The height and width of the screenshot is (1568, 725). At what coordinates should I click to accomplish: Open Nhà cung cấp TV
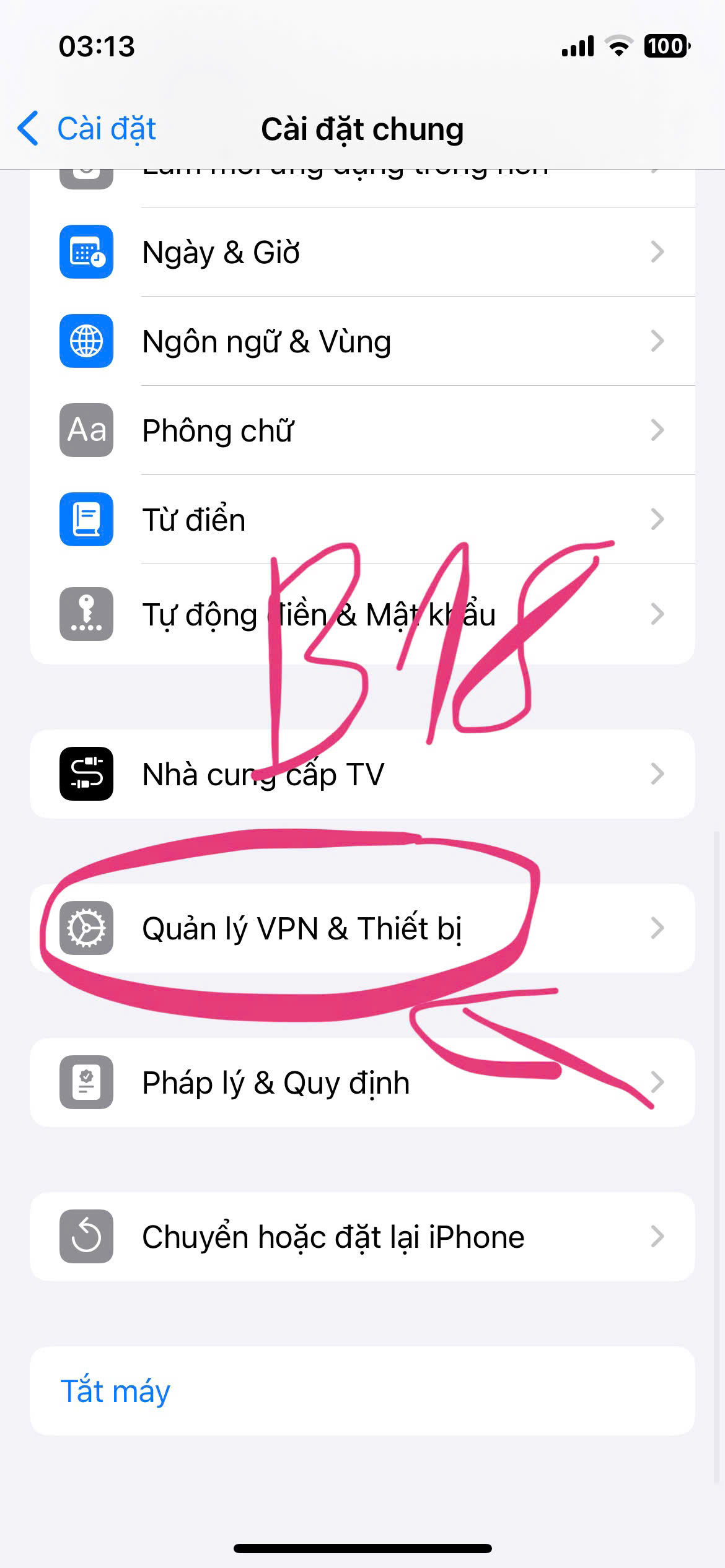tap(362, 774)
